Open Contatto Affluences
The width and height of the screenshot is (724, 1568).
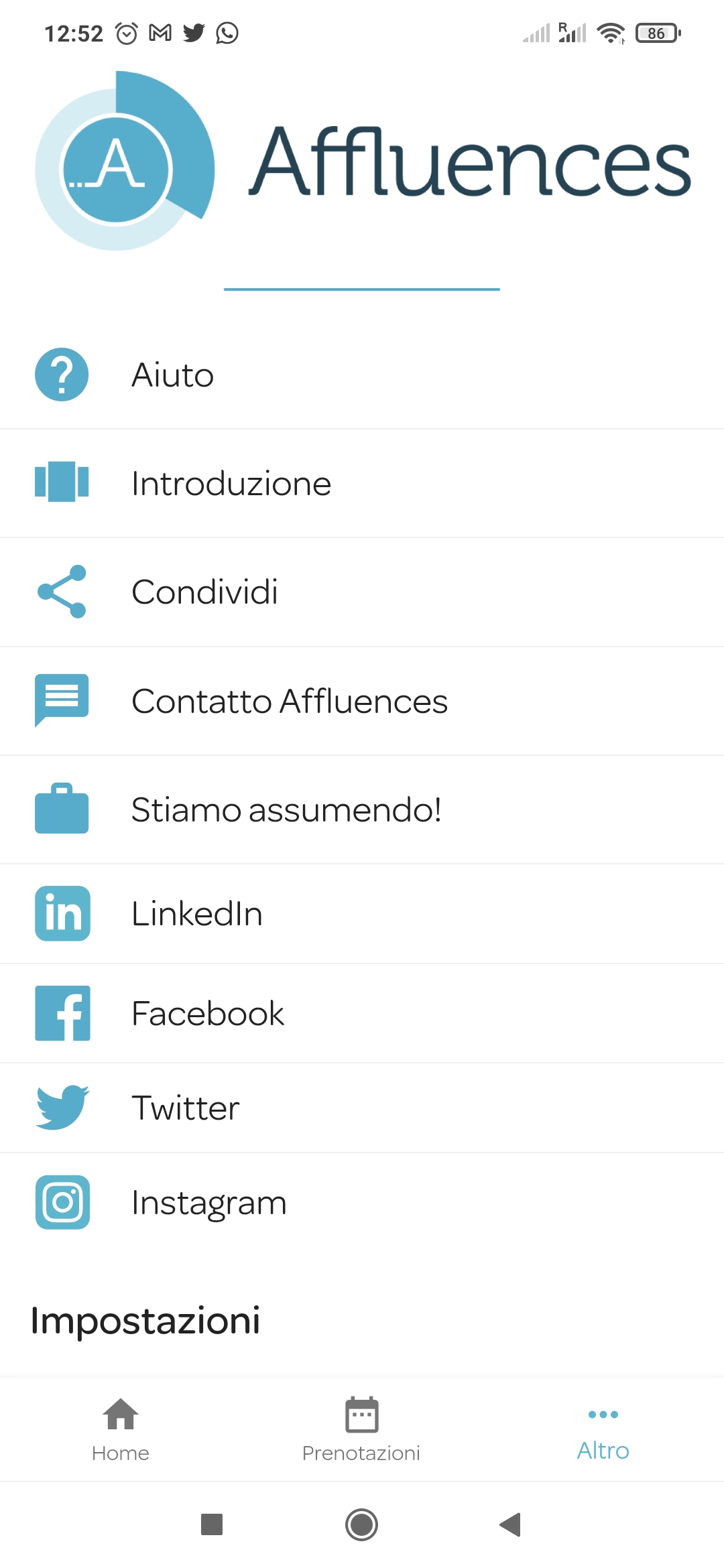[x=362, y=701]
